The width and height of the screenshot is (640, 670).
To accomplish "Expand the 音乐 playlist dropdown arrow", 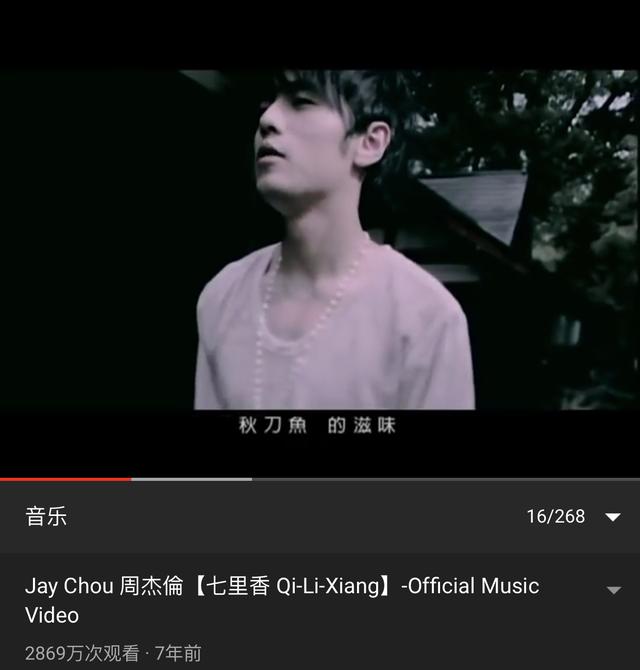I will click(613, 517).
